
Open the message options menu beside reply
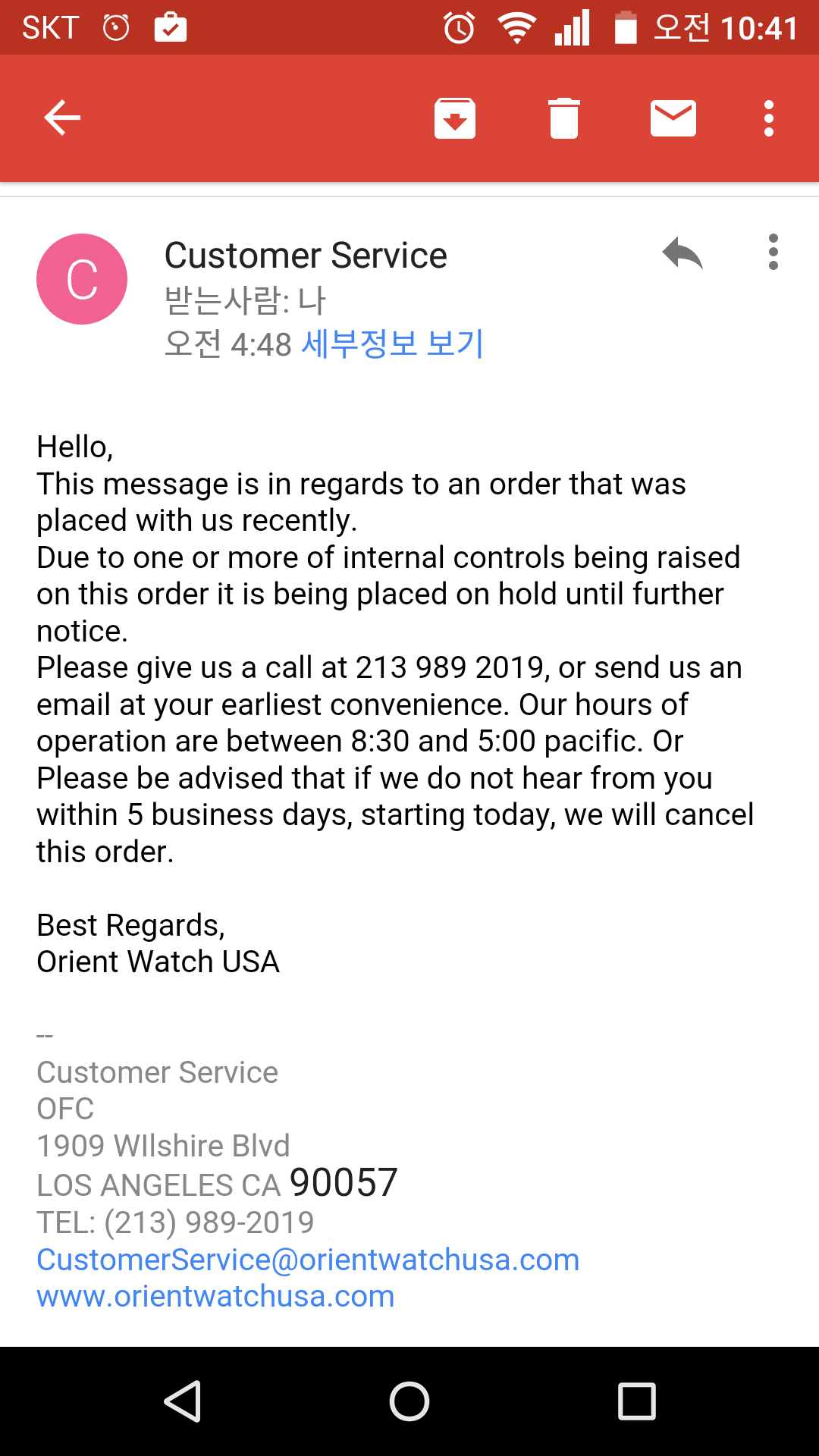(773, 252)
